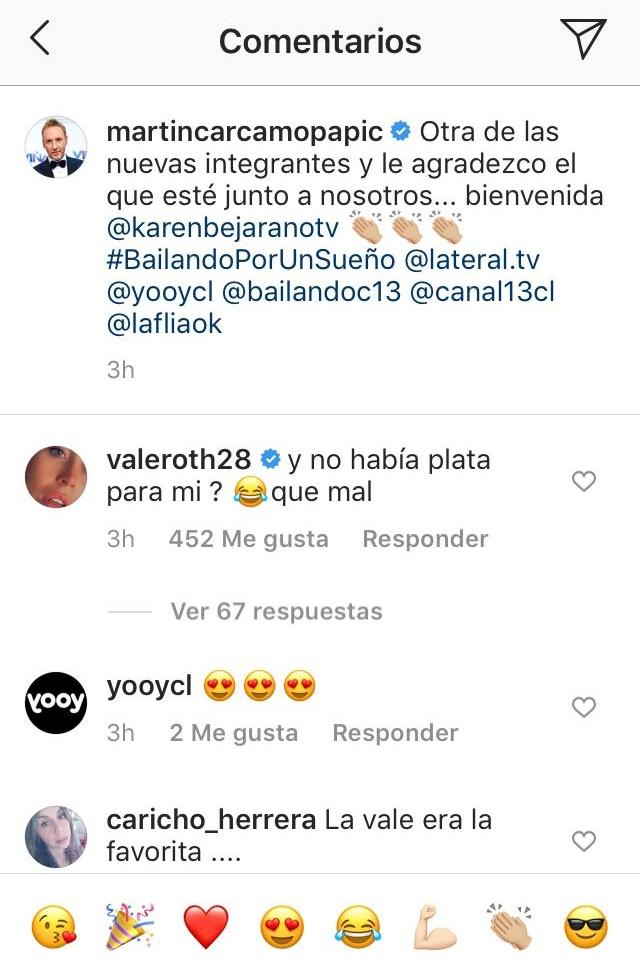The height and width of the screenshot is (969, 640).
Task: Insert the laughing with tears emoji
Action: [359, 927]
